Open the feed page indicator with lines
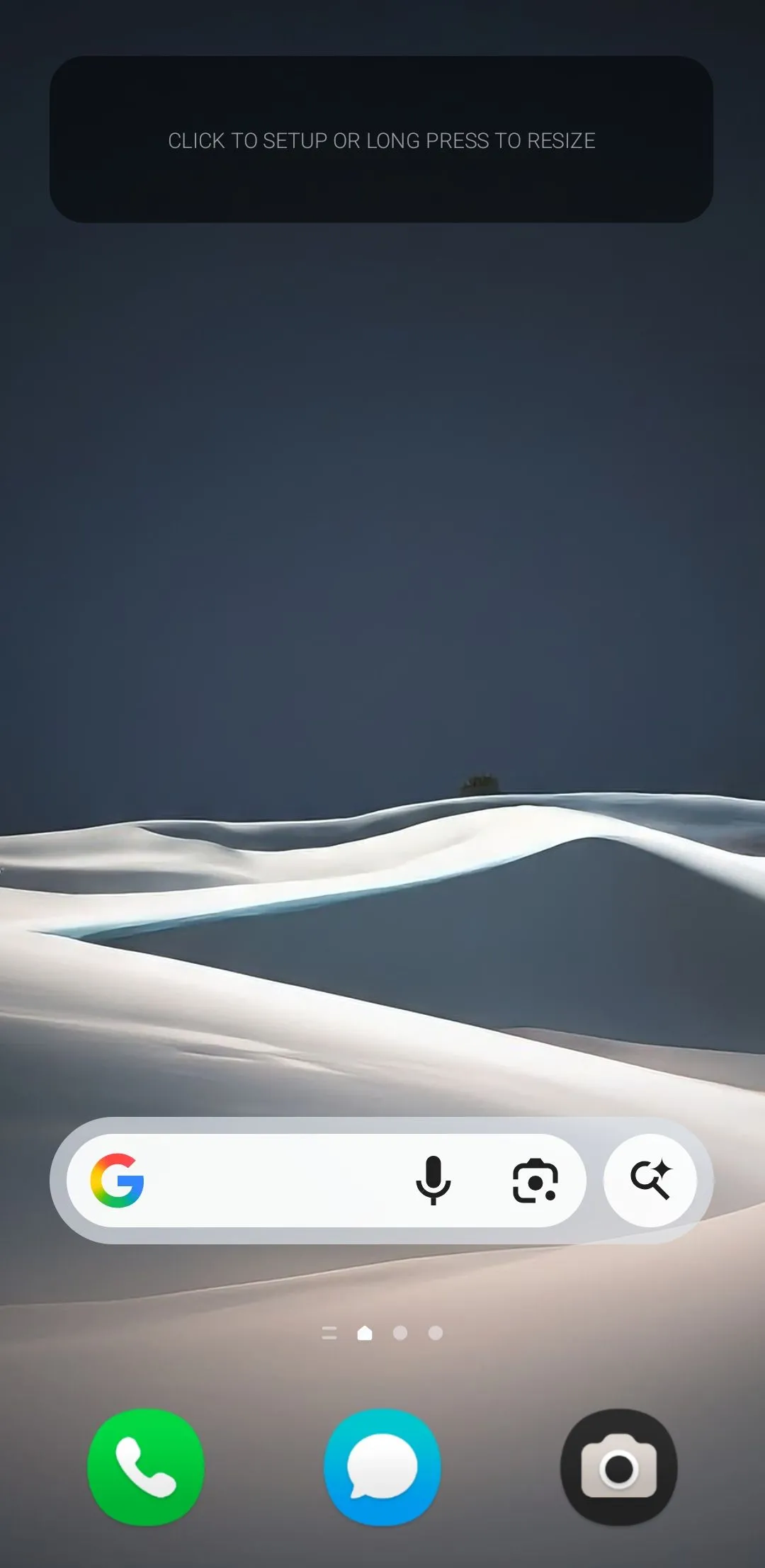The width and height of the screenshot is (765, 1568). (x=329, y=1333)
